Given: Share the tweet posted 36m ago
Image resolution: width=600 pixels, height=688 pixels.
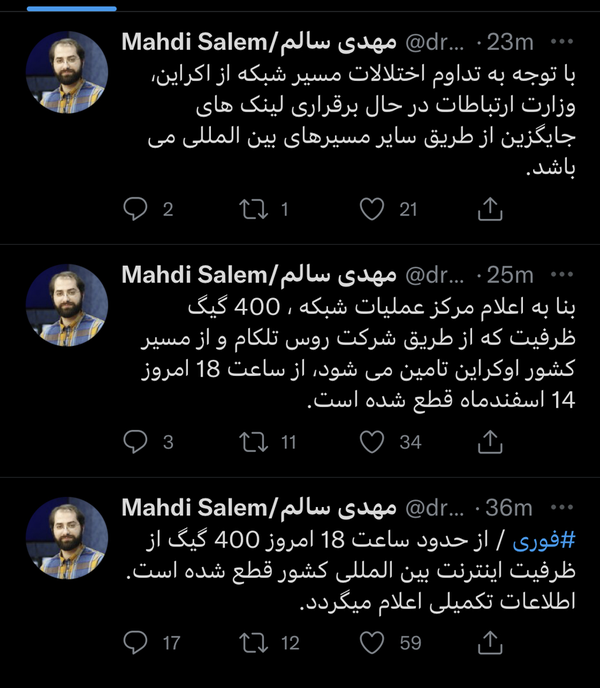Looking at the screenshot, I should (x=490, y=642).
